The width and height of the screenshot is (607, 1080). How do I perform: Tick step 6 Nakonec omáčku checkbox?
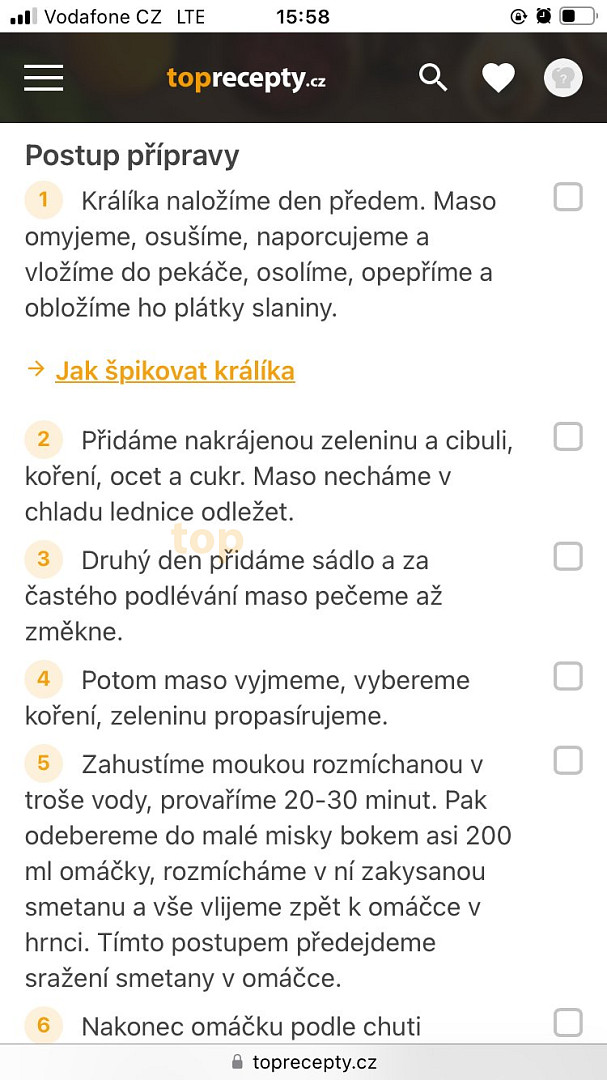tap(568, 1023)
